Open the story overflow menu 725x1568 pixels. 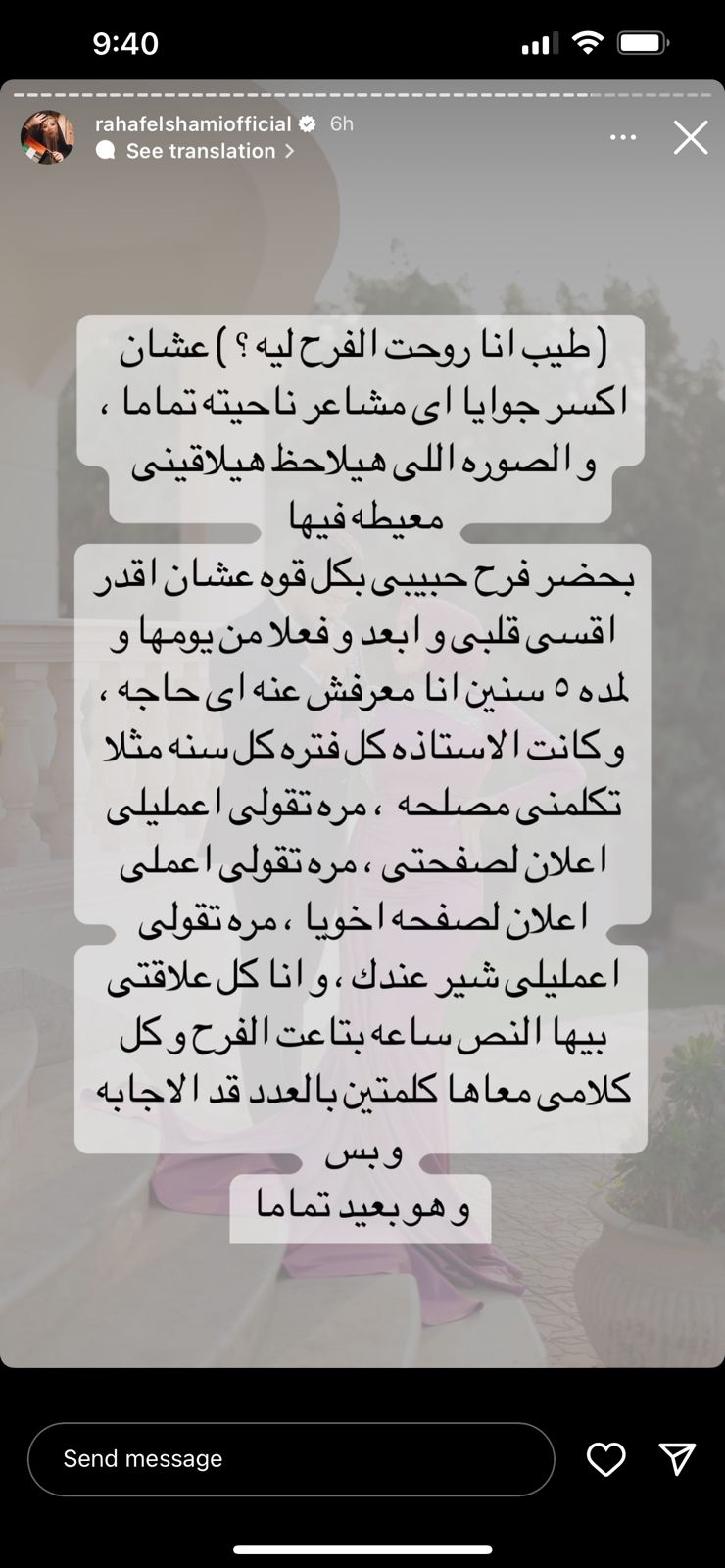pos(623,138)
